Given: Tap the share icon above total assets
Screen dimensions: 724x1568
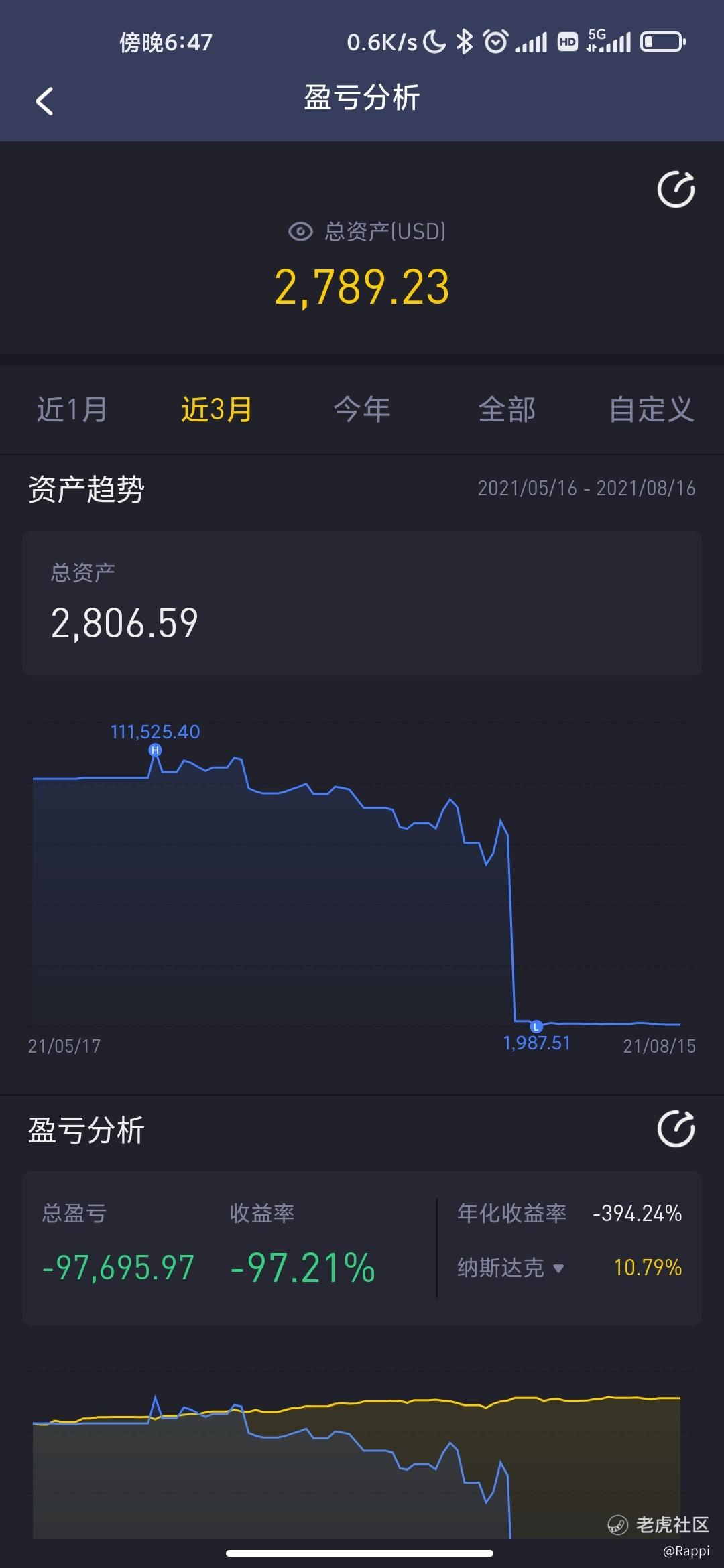Looking at the screenshot, I should point(676,190).
